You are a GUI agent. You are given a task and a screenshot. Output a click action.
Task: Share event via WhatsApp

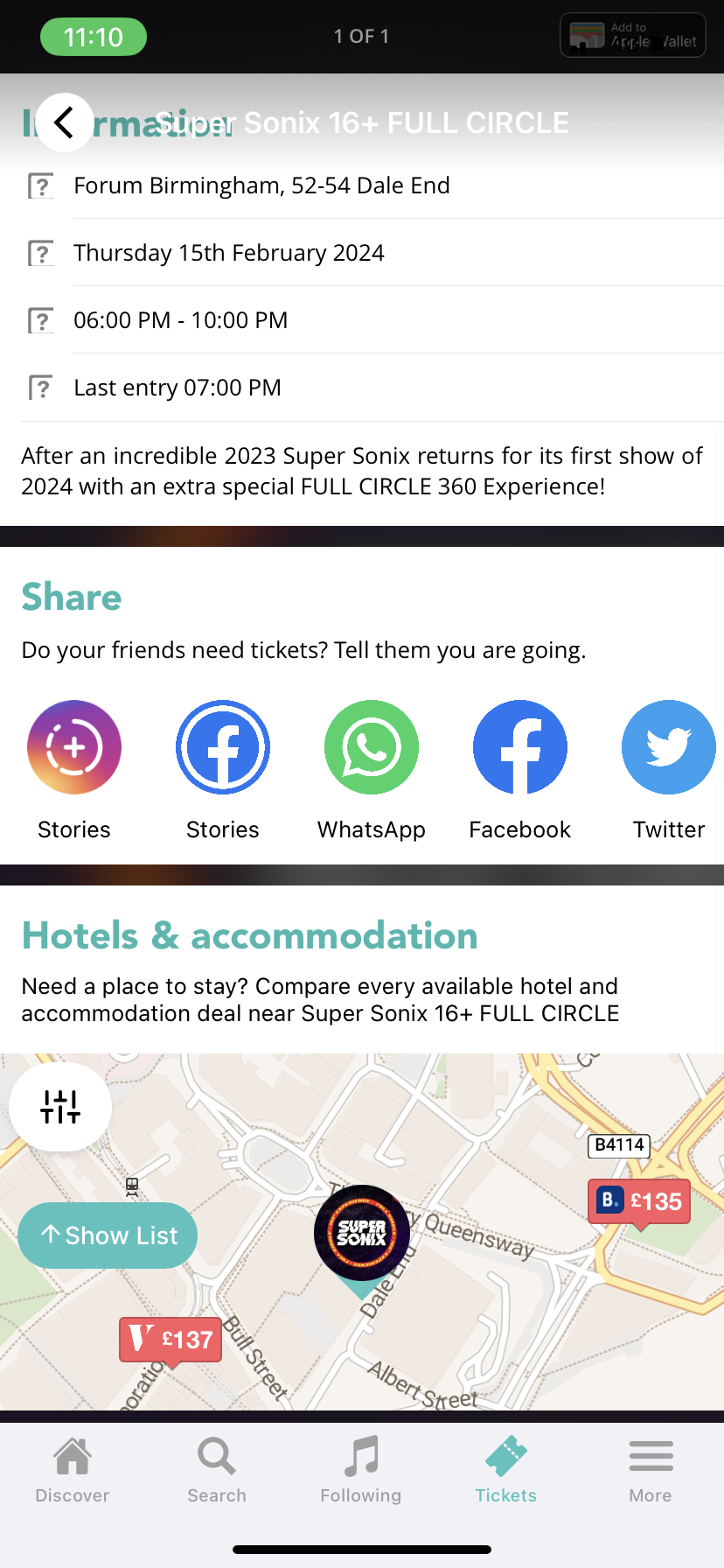[x=372, y=747]
